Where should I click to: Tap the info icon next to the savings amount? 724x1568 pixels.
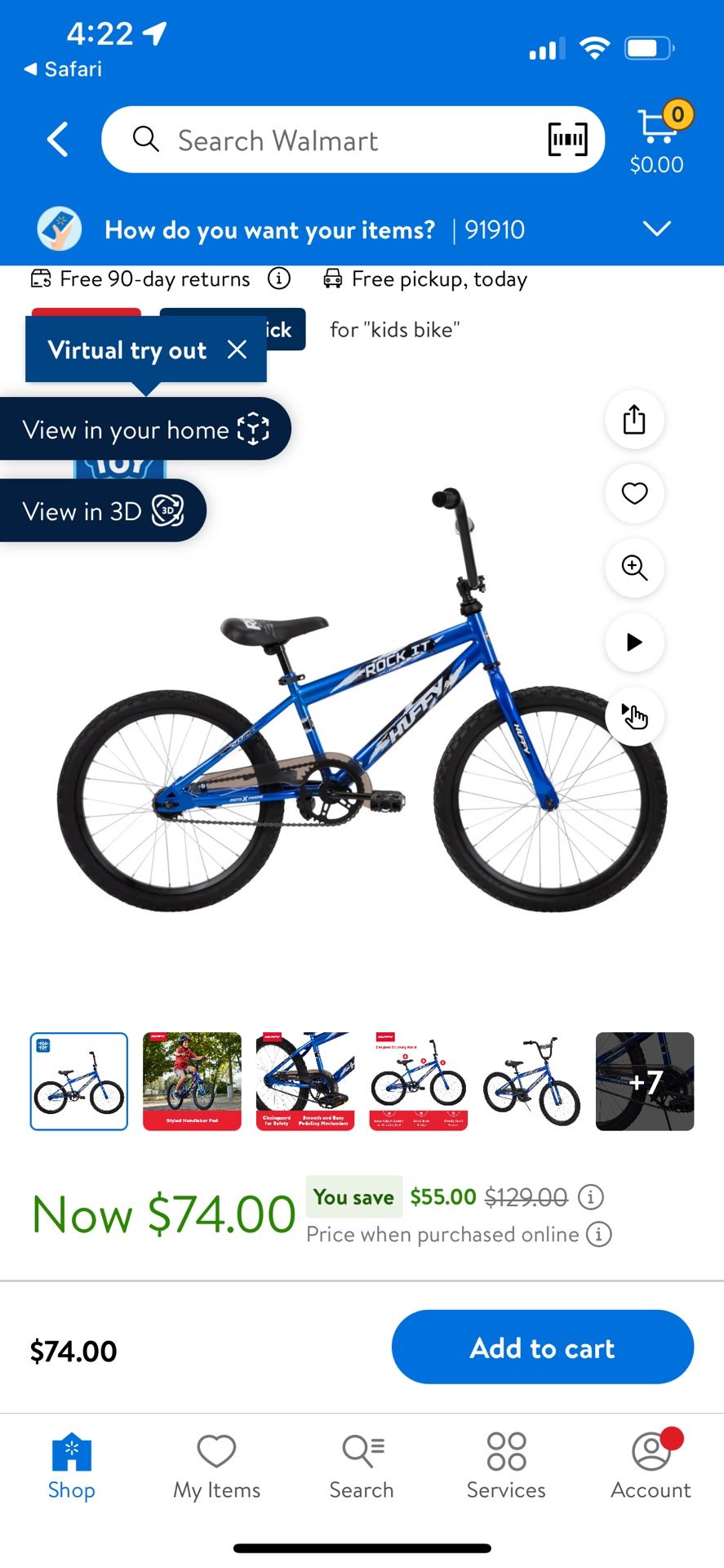click(x=590, y=1196)
